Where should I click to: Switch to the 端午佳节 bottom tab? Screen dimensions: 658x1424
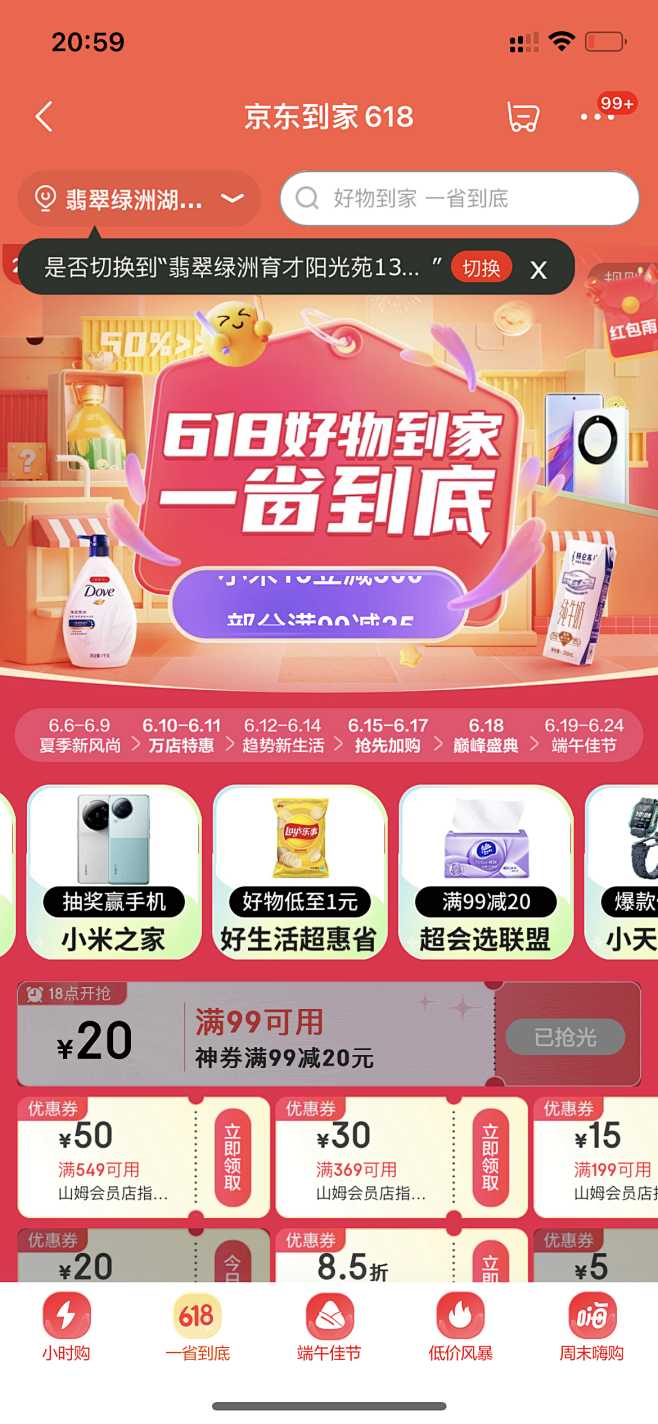329,1327
